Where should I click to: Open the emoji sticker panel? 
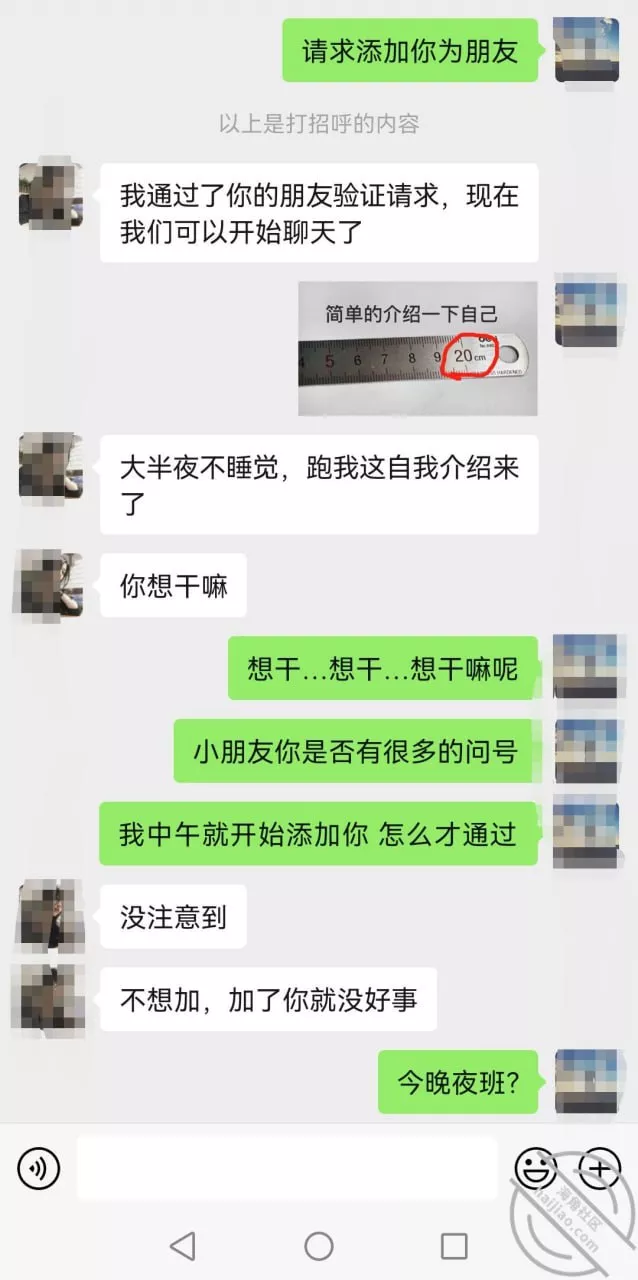point(536,1168)
